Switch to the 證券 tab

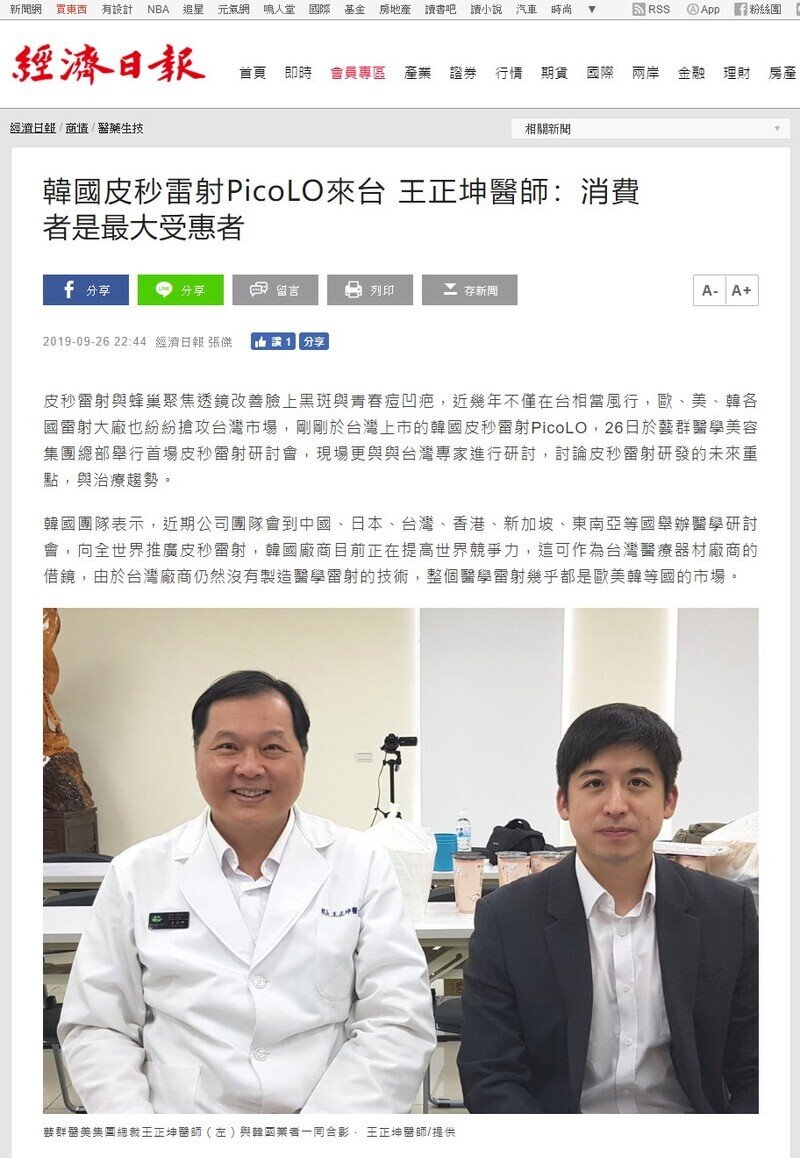[x=463, y=73]
